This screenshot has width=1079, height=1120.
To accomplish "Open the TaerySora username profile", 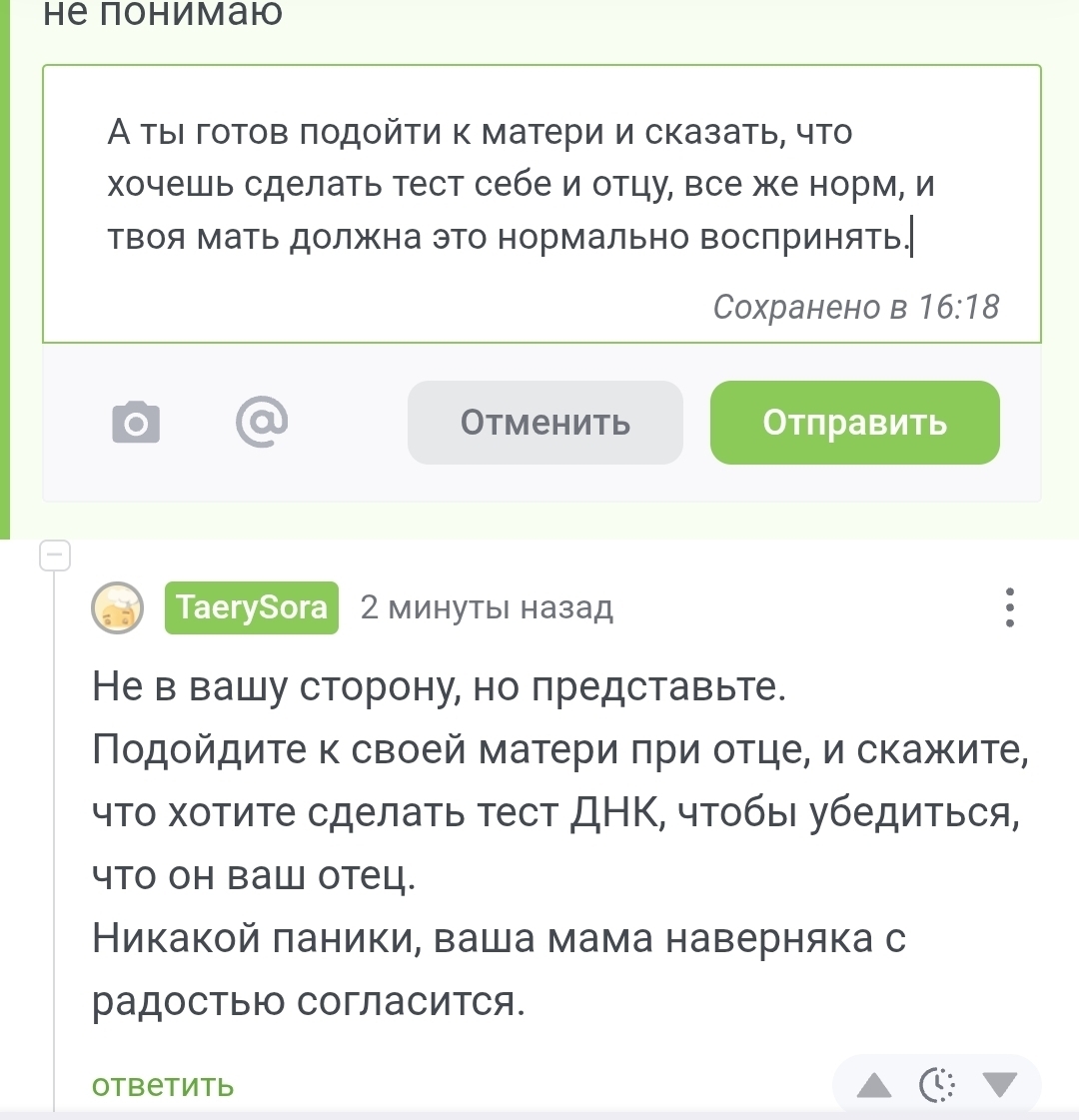I will (x=252, y=607).
